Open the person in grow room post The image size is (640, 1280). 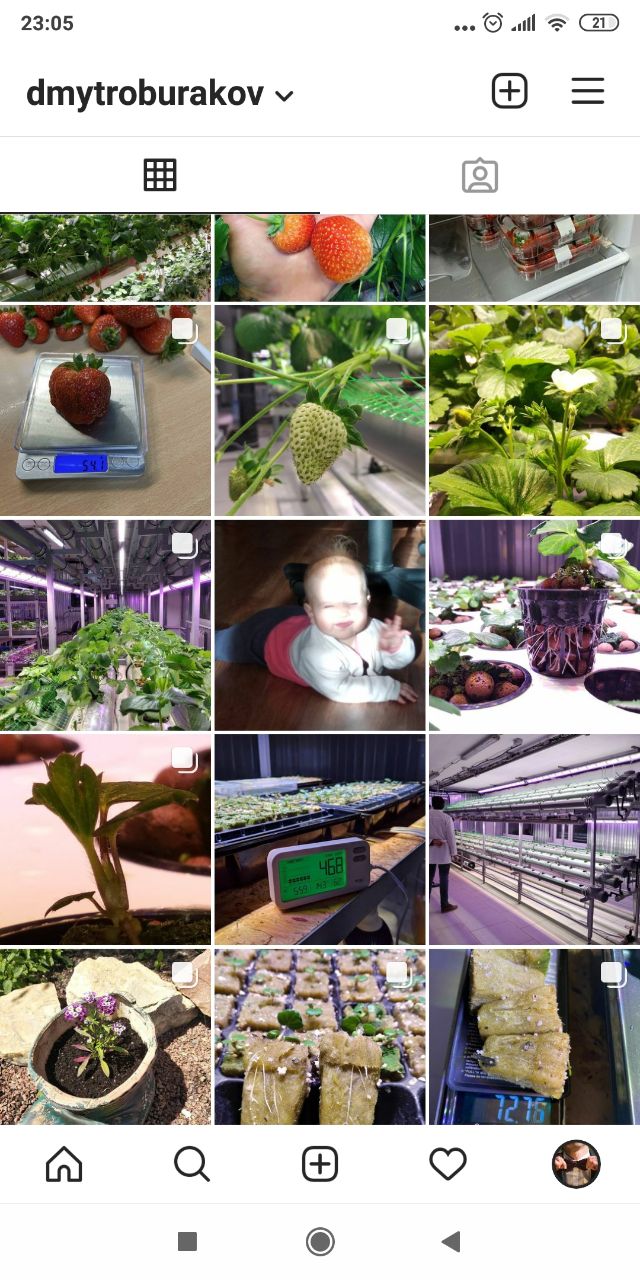pos(534,840)
